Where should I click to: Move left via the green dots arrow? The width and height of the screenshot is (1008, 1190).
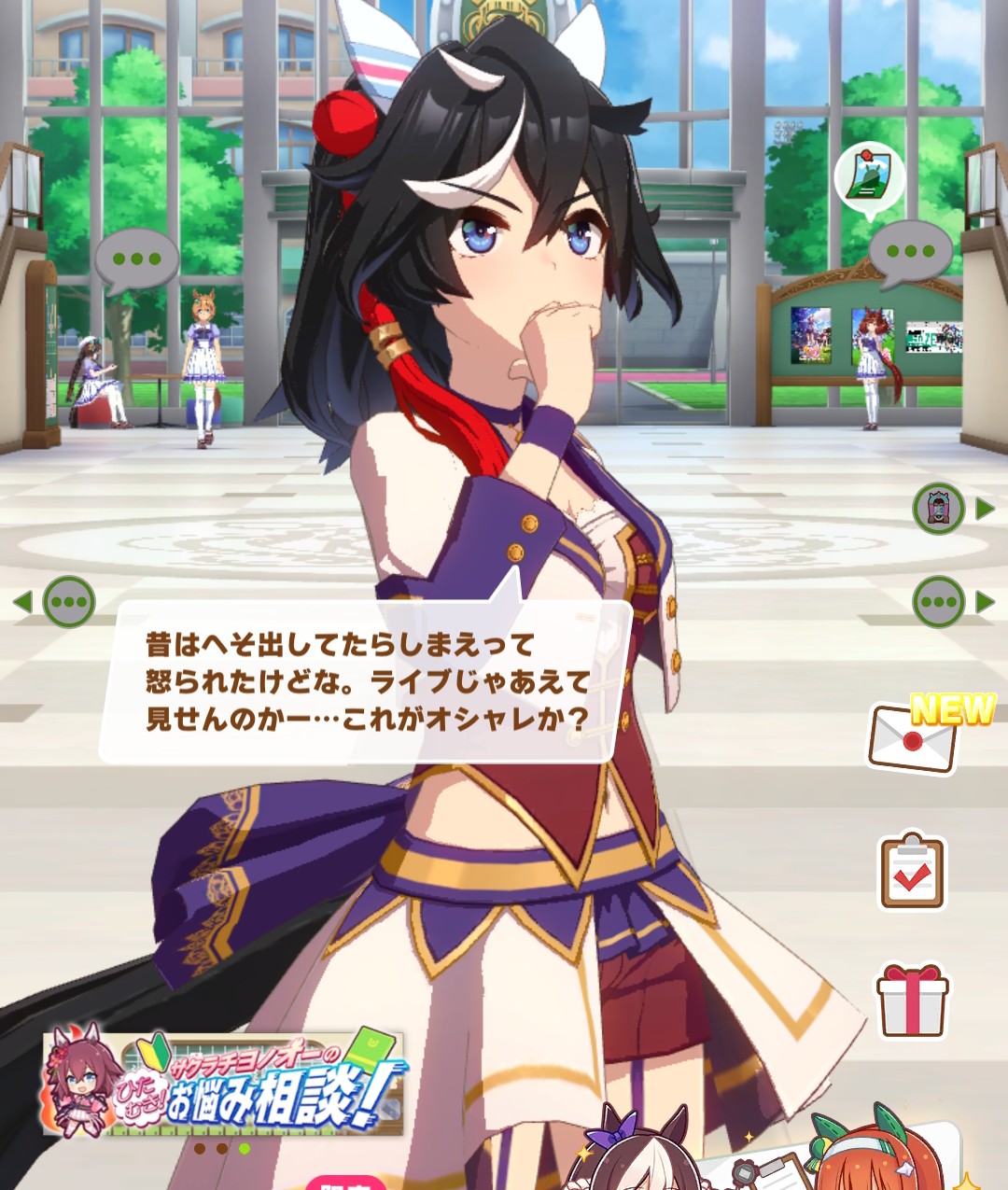click(58, 602)
